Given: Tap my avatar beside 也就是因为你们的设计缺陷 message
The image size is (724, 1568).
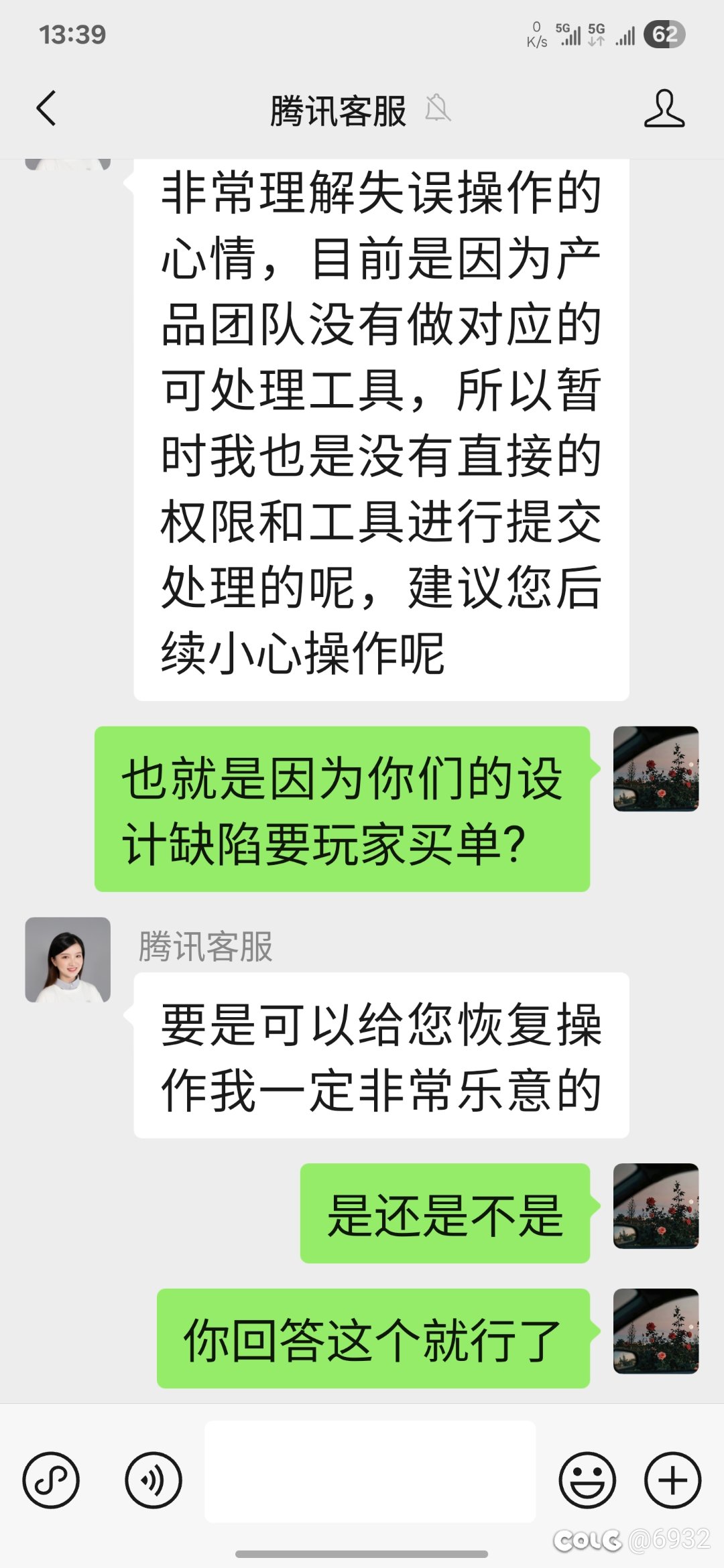Looking at the screenshot, I should point(656,769).
